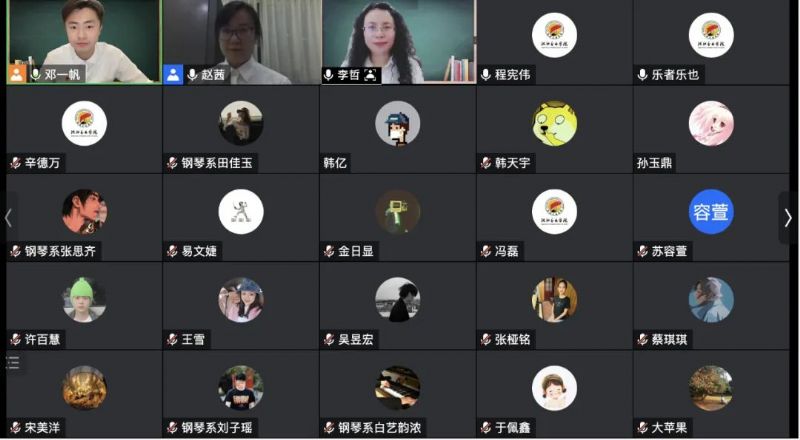The width and height of the screenshot is (800, 440).
Task: Select the 蔡琪琪 tile
Action: pyautogui.click(x=711, y=304)
